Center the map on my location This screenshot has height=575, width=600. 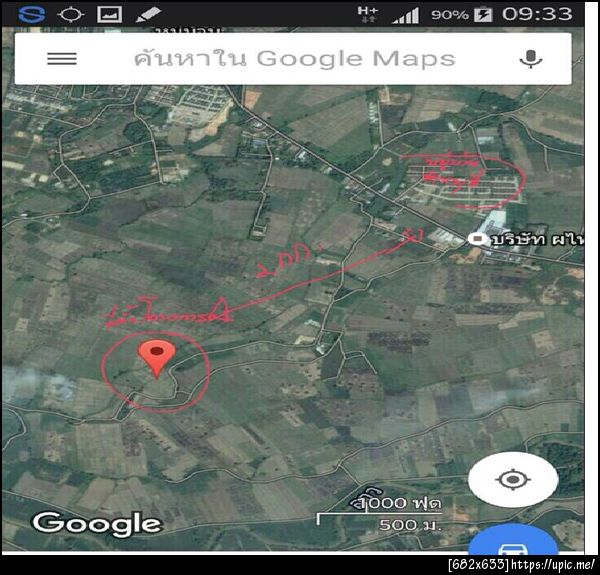pos(513,481)
